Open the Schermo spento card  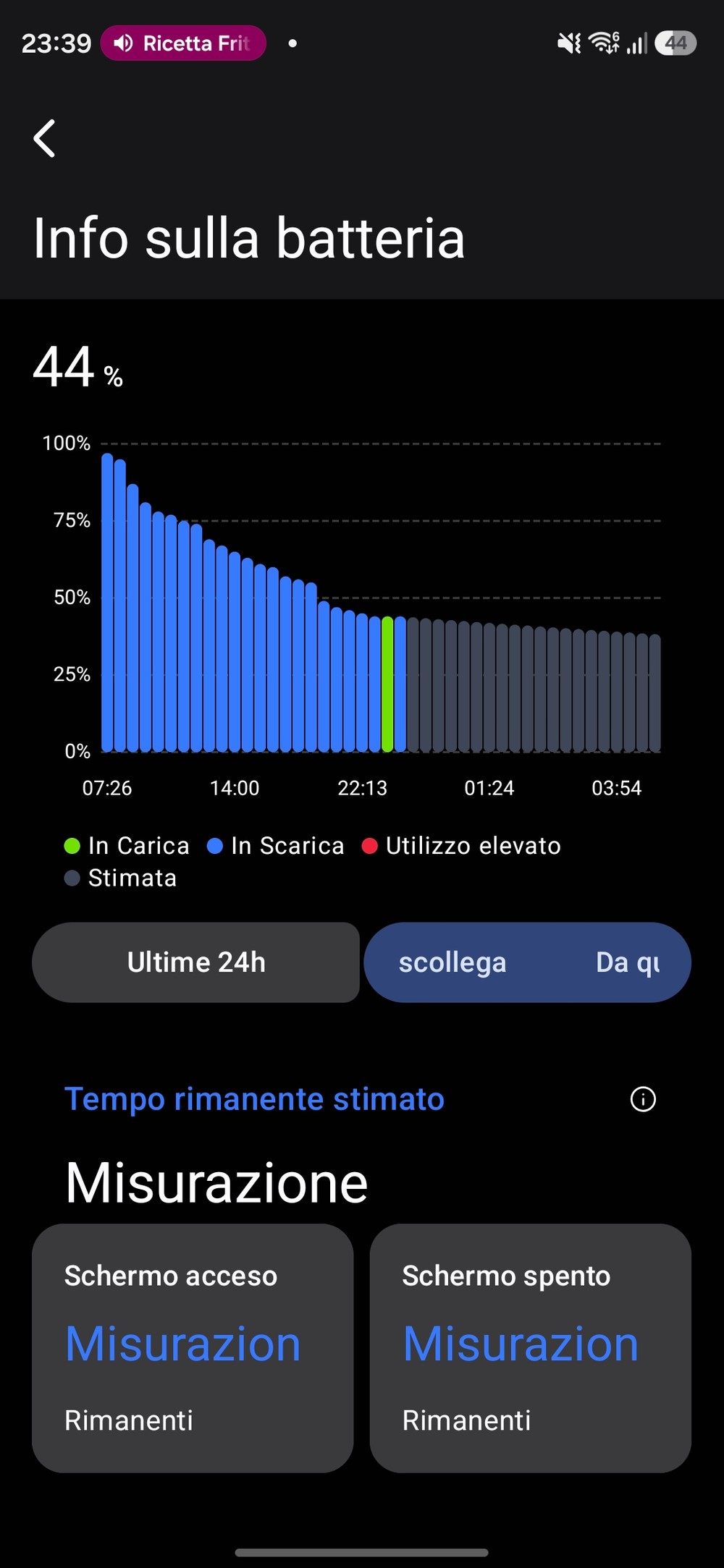click(530, 1347)
